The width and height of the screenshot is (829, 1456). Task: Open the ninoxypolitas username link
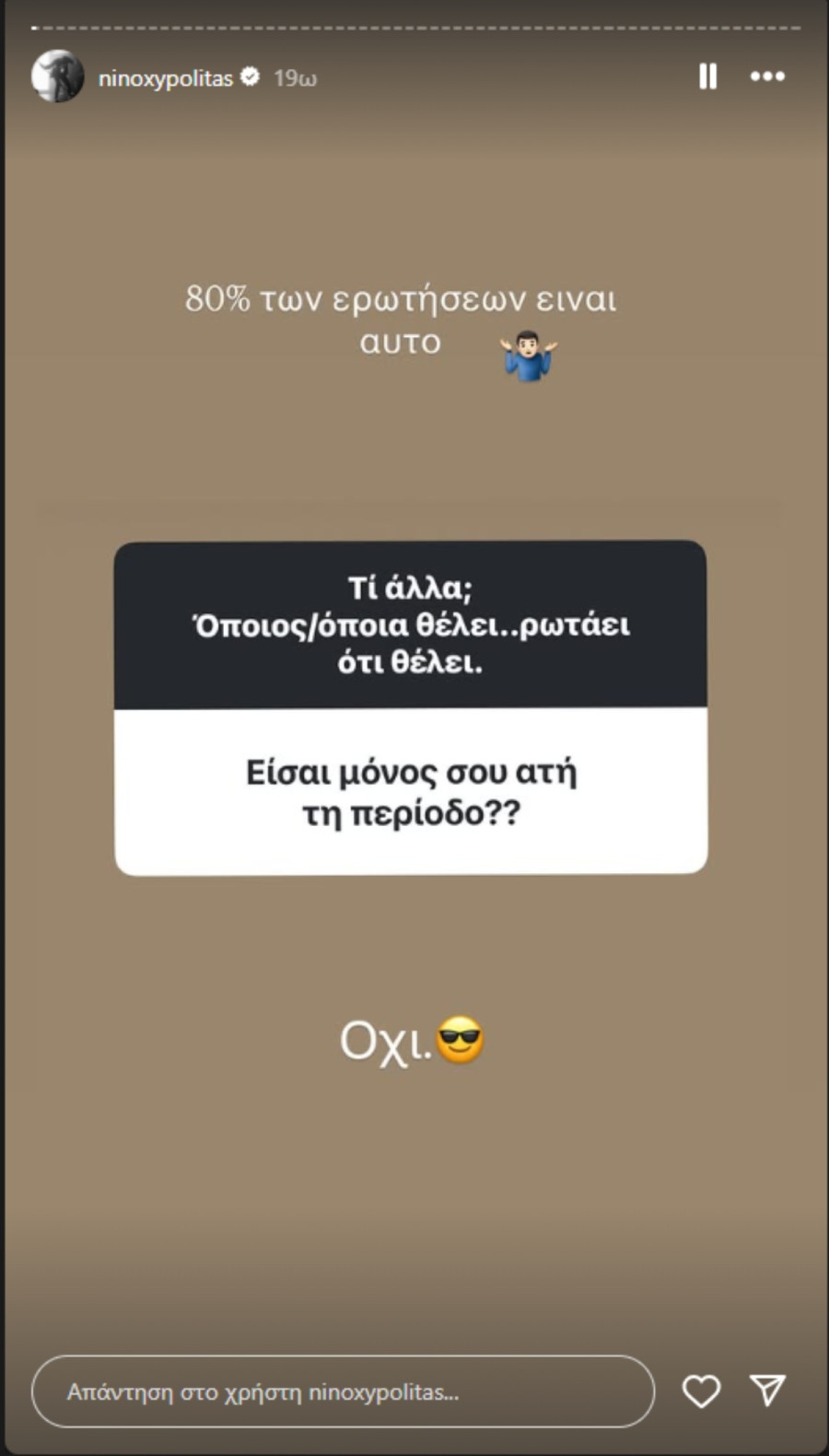[x=166, y=78]
